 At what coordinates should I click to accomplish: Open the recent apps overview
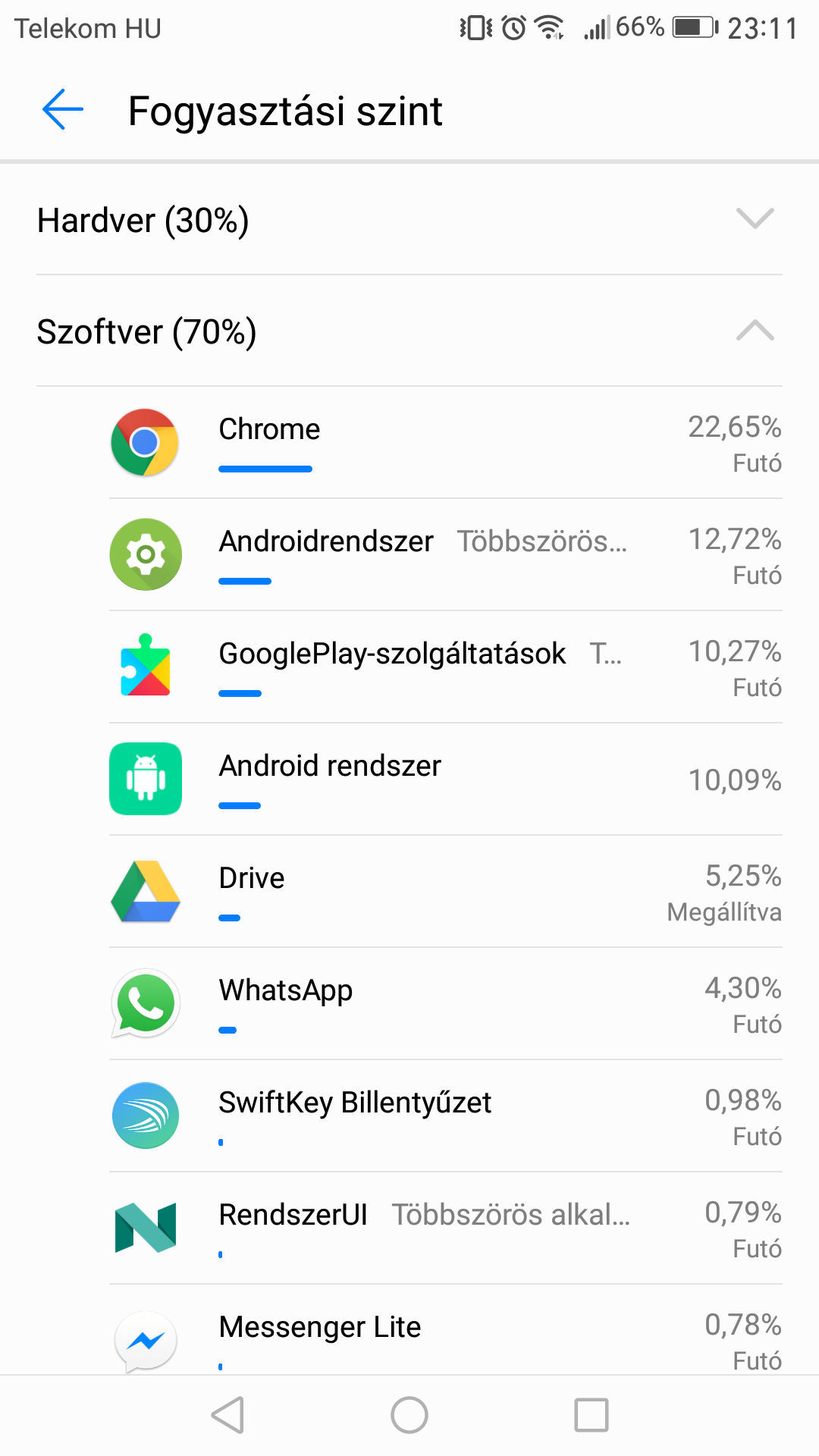591,1415
